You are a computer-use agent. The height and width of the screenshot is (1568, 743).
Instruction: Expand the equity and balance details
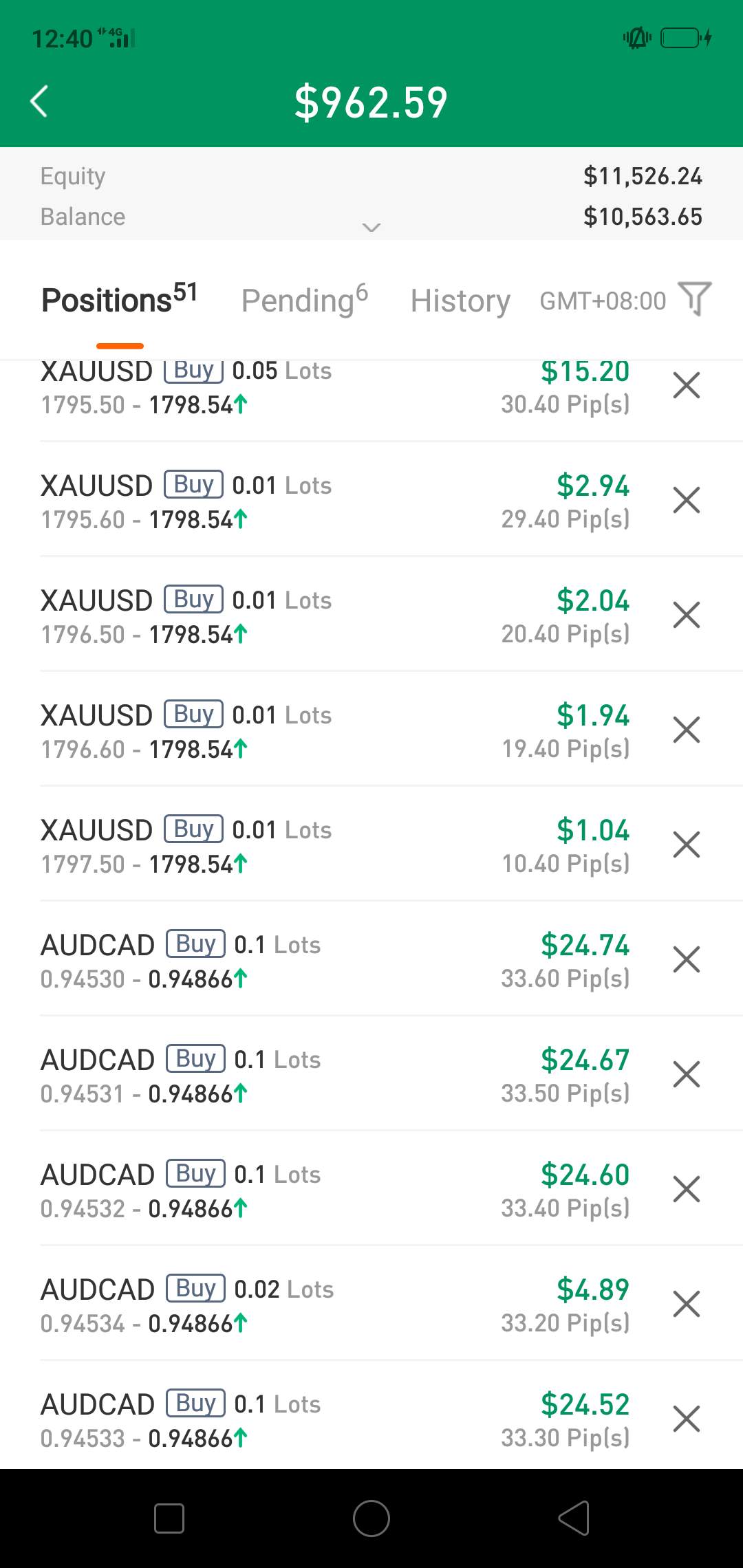(371, 228)
